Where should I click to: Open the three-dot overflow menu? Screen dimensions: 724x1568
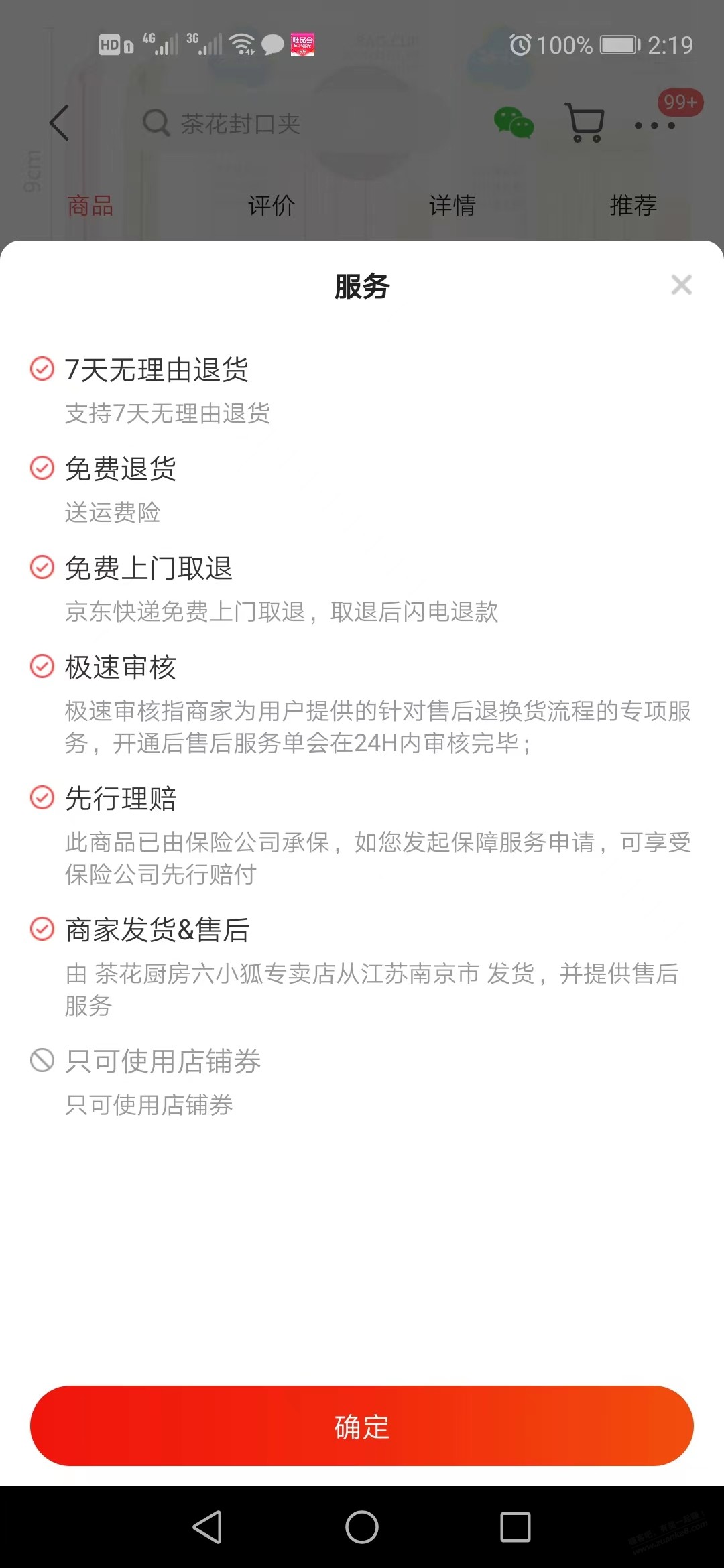click(x=655, y=125)
